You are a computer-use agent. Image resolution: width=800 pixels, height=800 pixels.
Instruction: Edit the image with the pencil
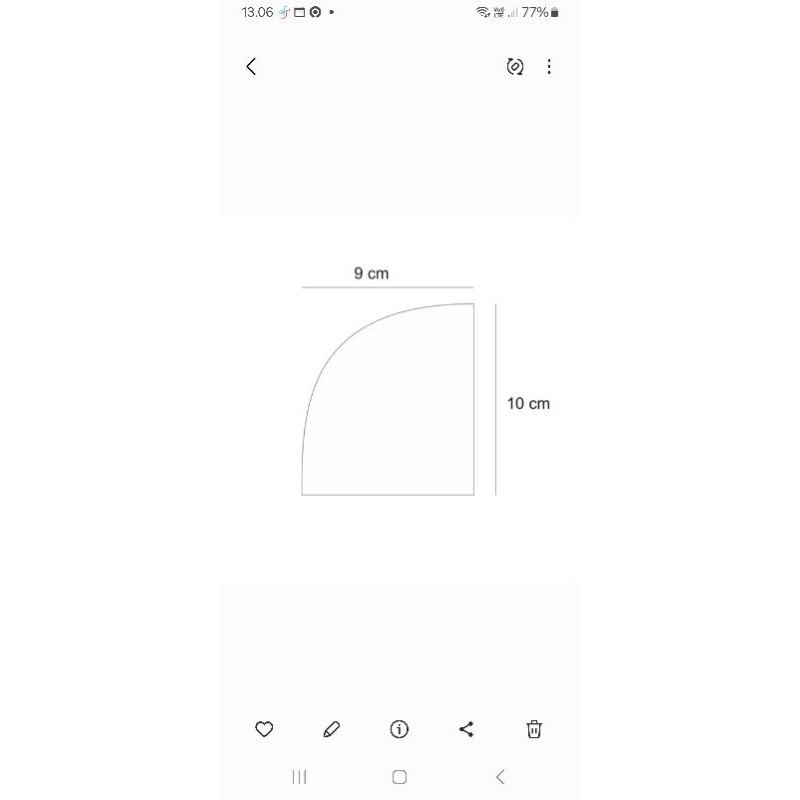click(332, 729)
